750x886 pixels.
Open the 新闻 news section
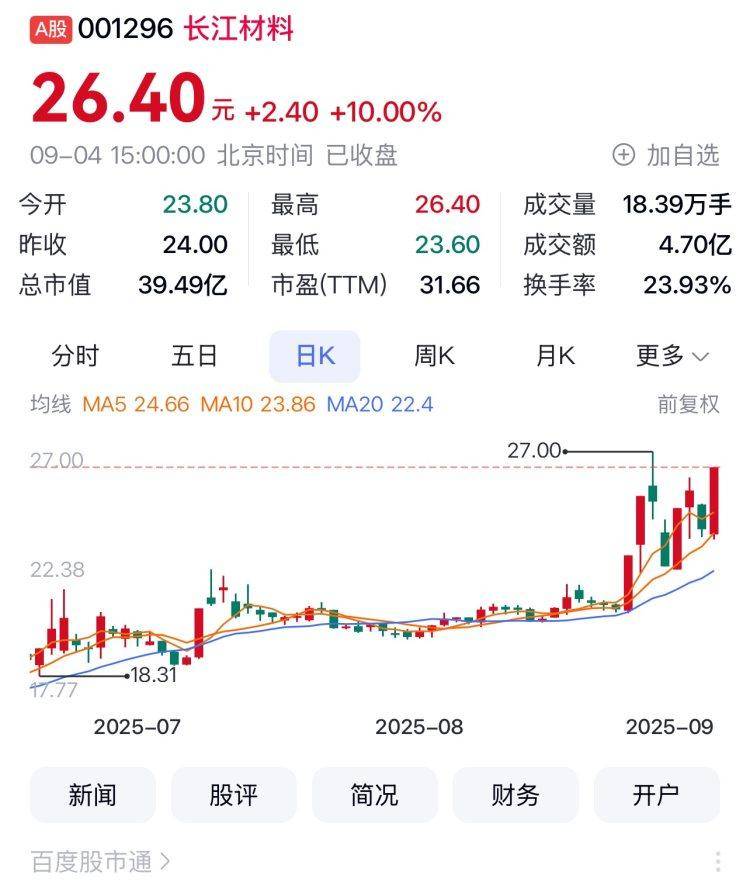pos(93,795)
